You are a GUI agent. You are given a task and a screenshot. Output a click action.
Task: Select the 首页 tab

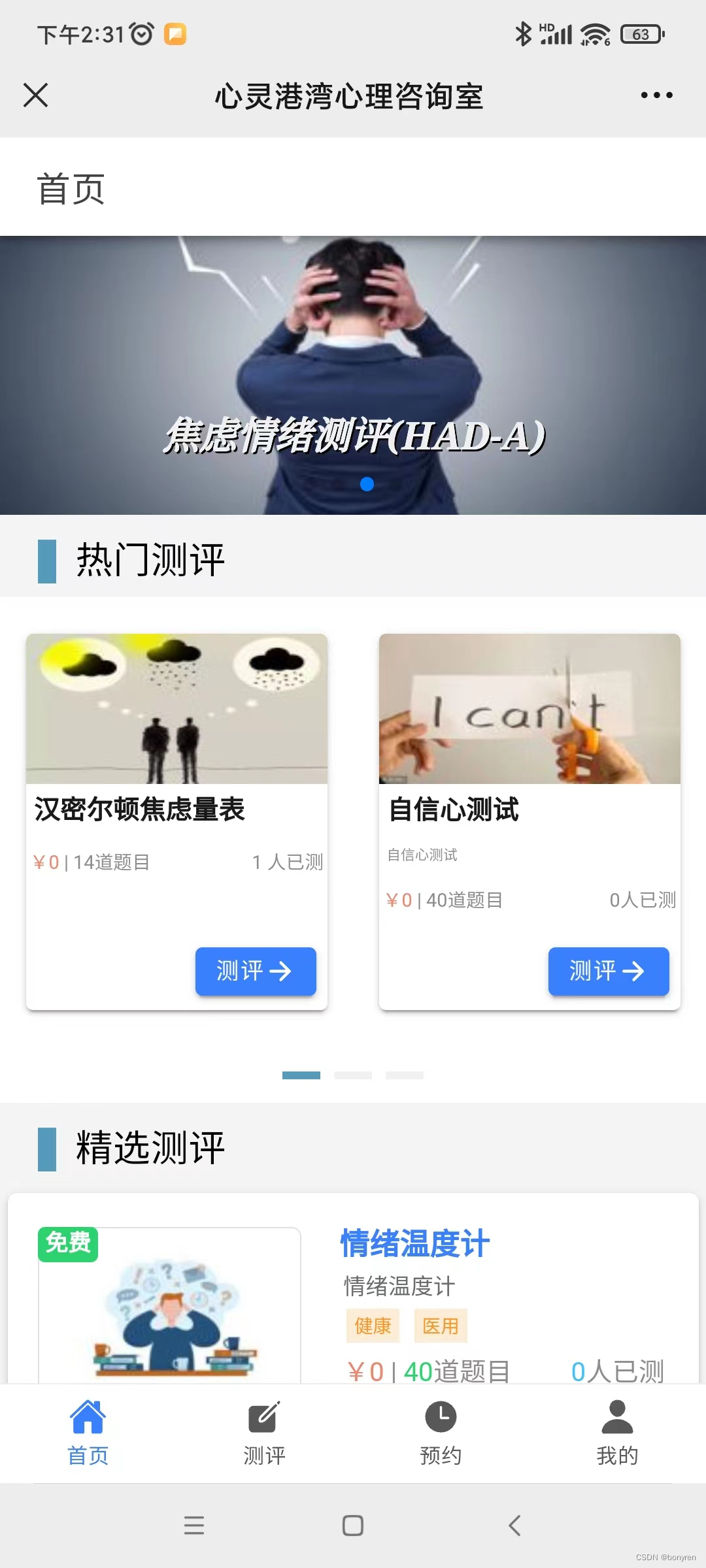click(88, 1432)
